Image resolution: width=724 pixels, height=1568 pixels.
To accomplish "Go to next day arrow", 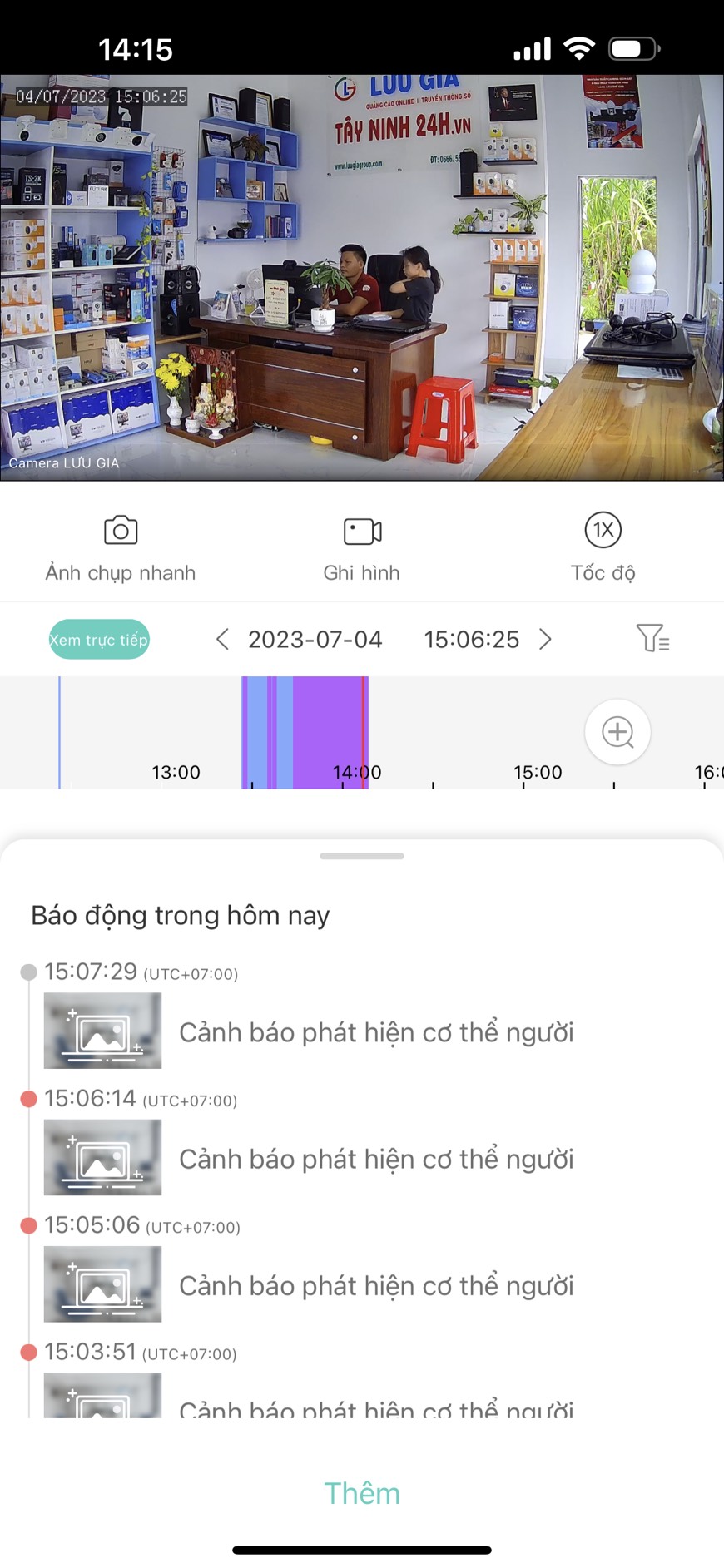I will [x=545, y=640].
